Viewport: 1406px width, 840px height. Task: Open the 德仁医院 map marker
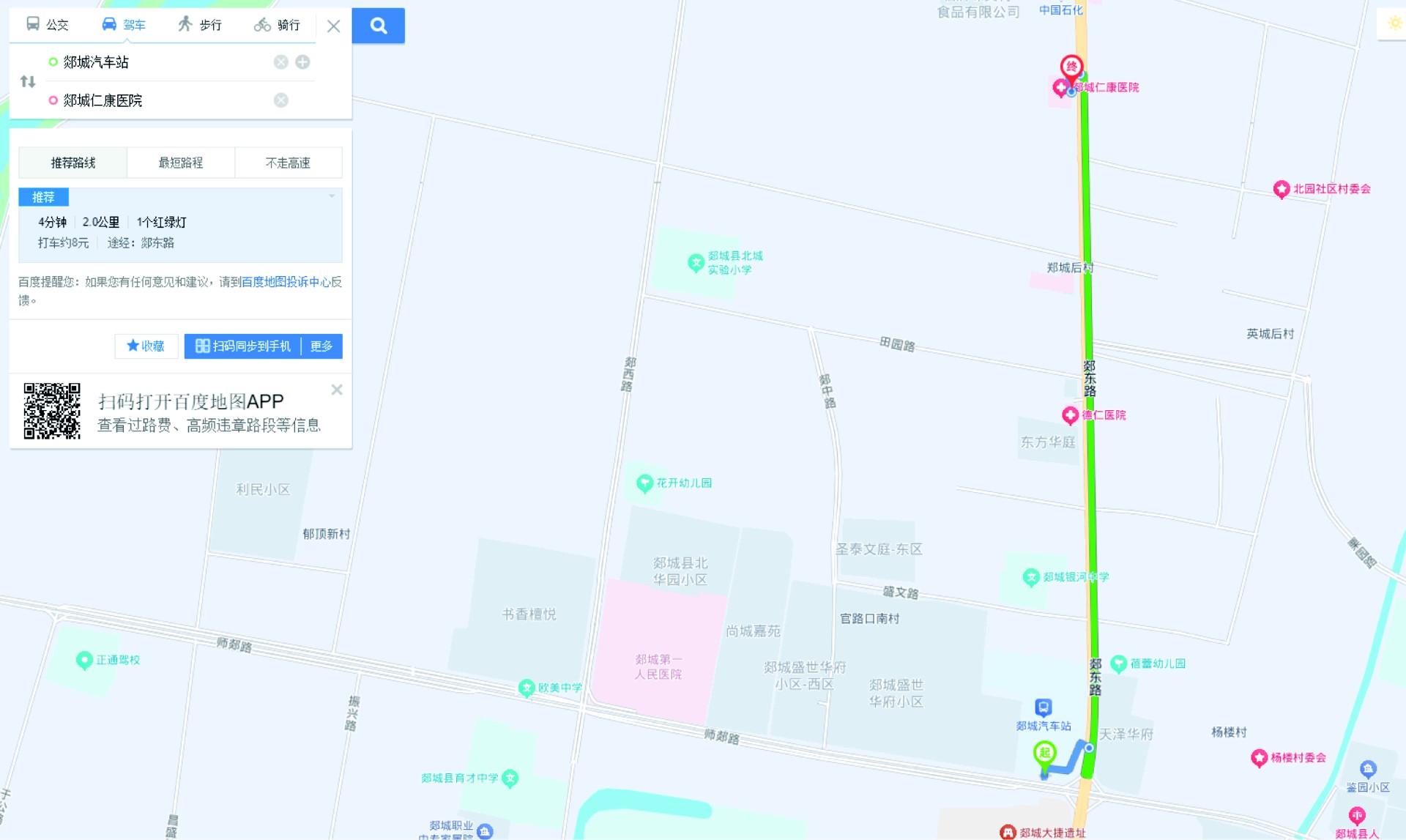pyautogui.click(x=1070, y=415)
